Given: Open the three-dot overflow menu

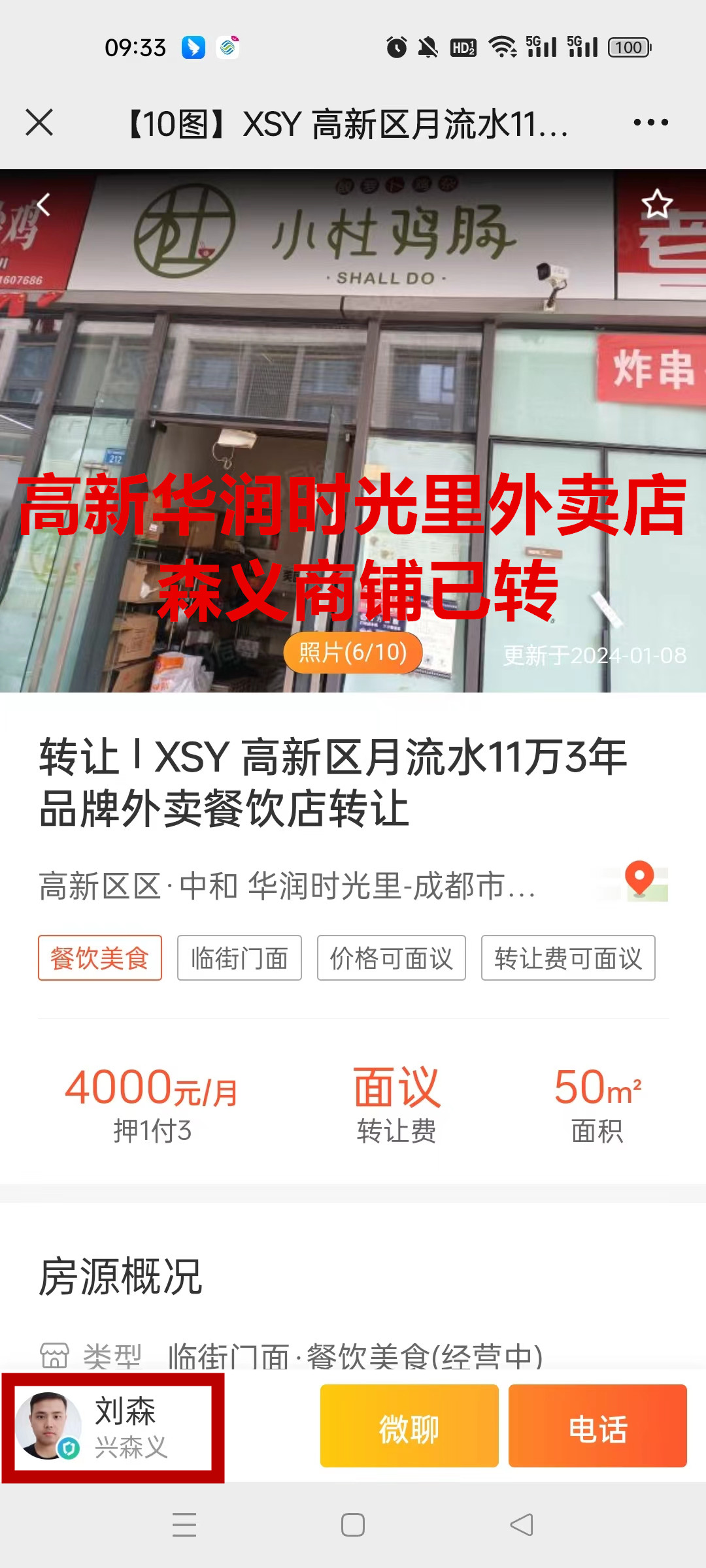Looking at the screenshot, I should (650, 122).
